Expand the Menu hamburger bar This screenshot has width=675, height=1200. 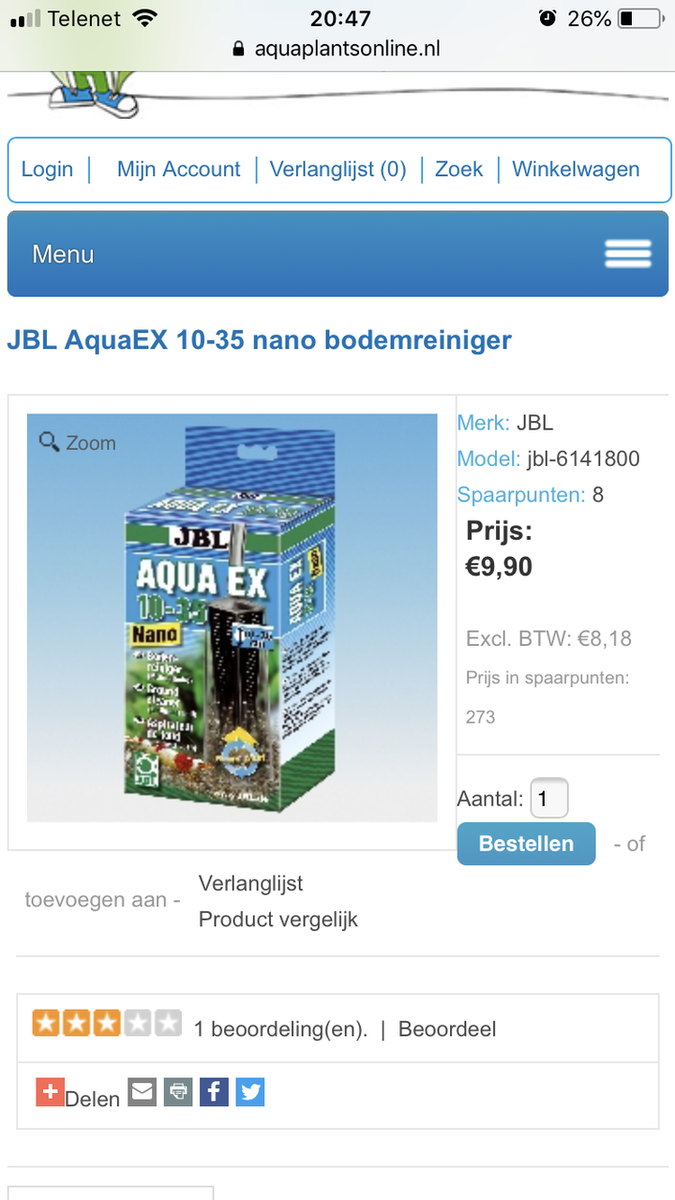point(627,254)
